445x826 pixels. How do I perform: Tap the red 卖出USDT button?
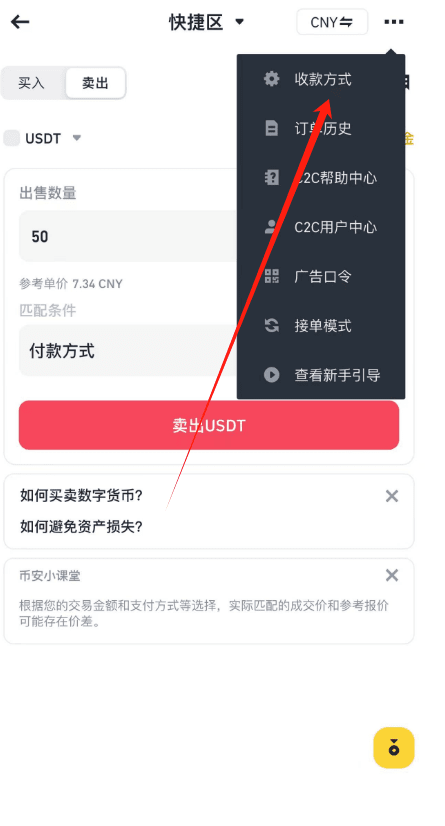(x=209, y=425)
